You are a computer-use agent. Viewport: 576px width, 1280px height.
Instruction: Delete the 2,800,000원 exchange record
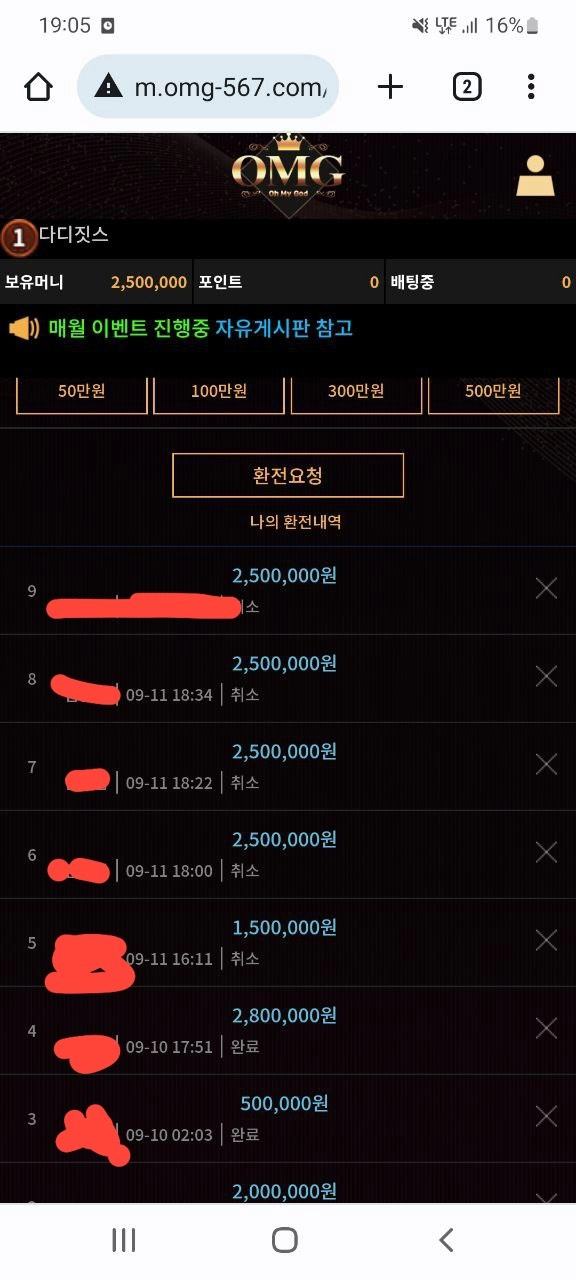click(x=546, y=1029)
